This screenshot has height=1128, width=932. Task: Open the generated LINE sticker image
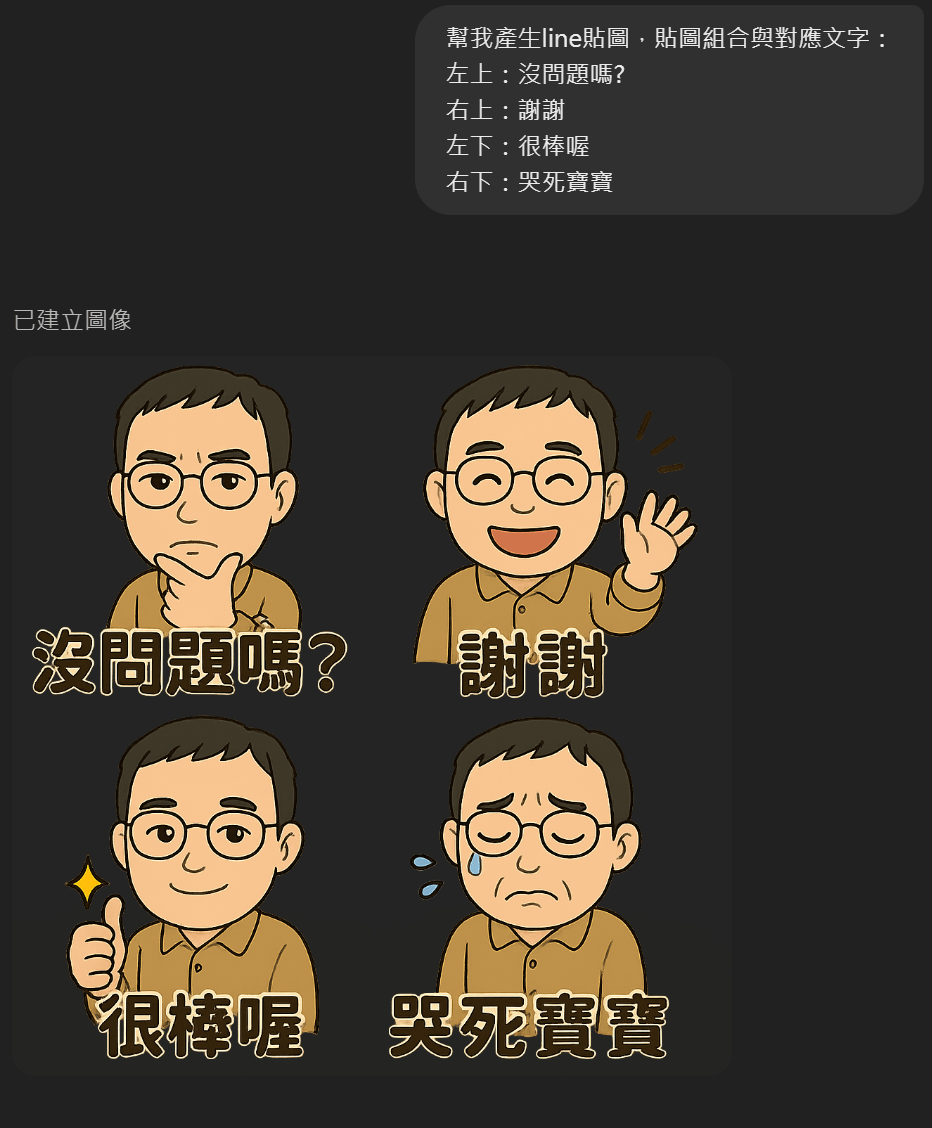372,715
